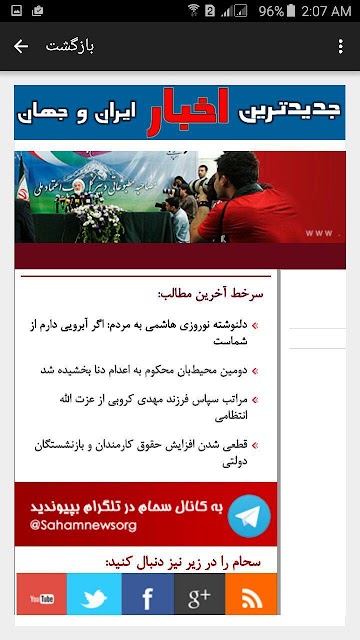The width and height of the screenshot is (360, 640).
Task: Tap the Google Plus icon
Action: coord(200,594)
